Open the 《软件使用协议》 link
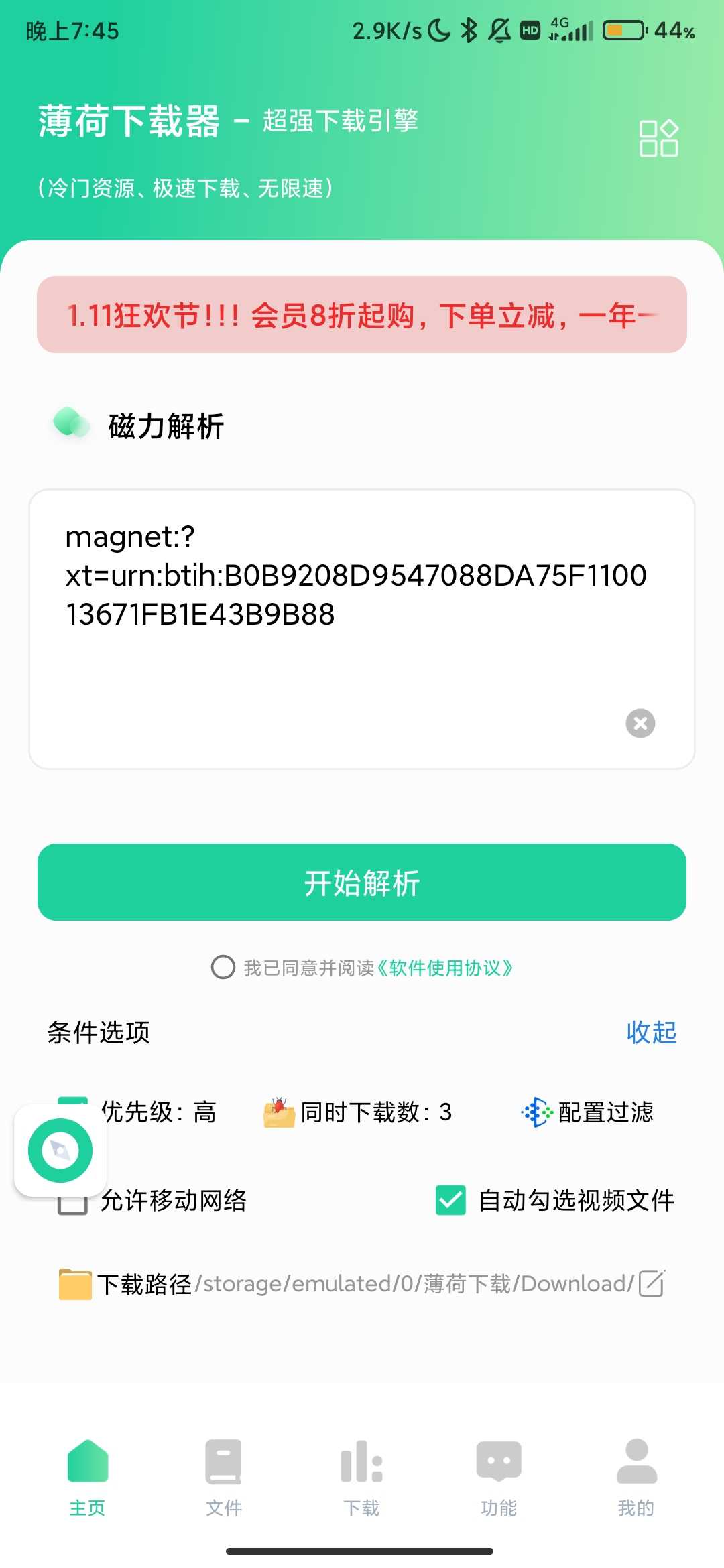The width and height of the screenshot is (724, 1568). [445, 968]
